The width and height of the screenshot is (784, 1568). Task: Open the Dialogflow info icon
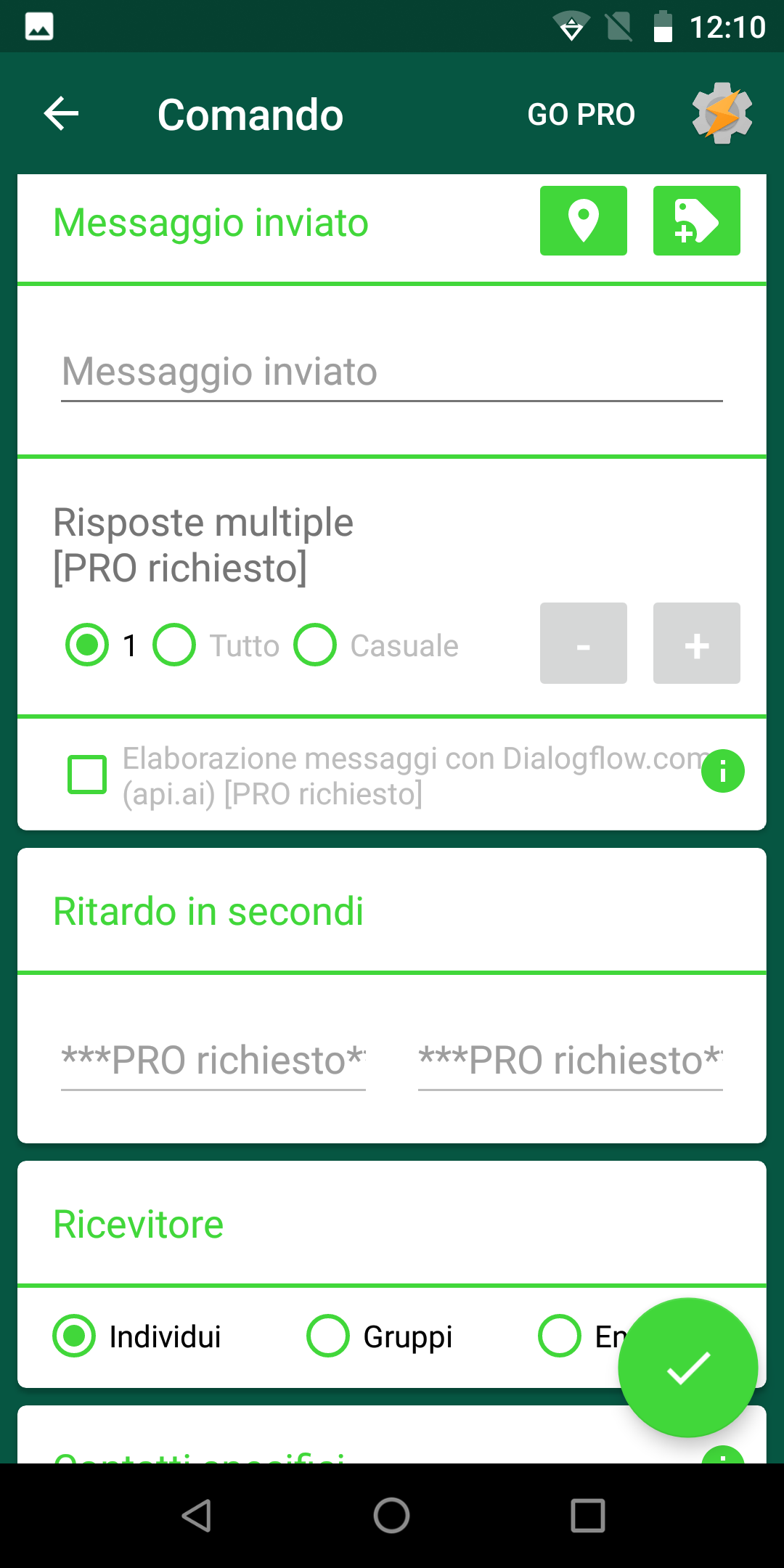tap(723, 771)
